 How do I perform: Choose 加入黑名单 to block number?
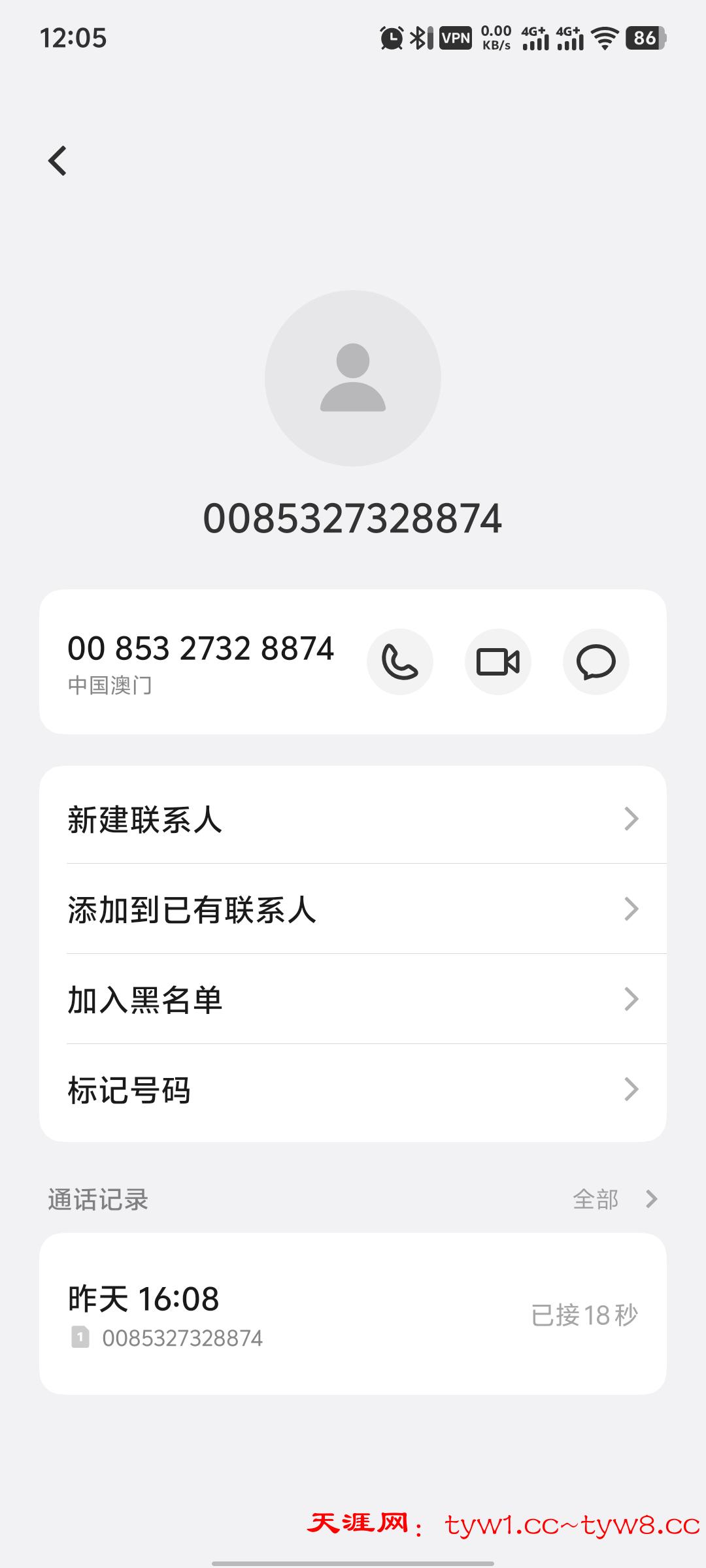tap(353, 999)
